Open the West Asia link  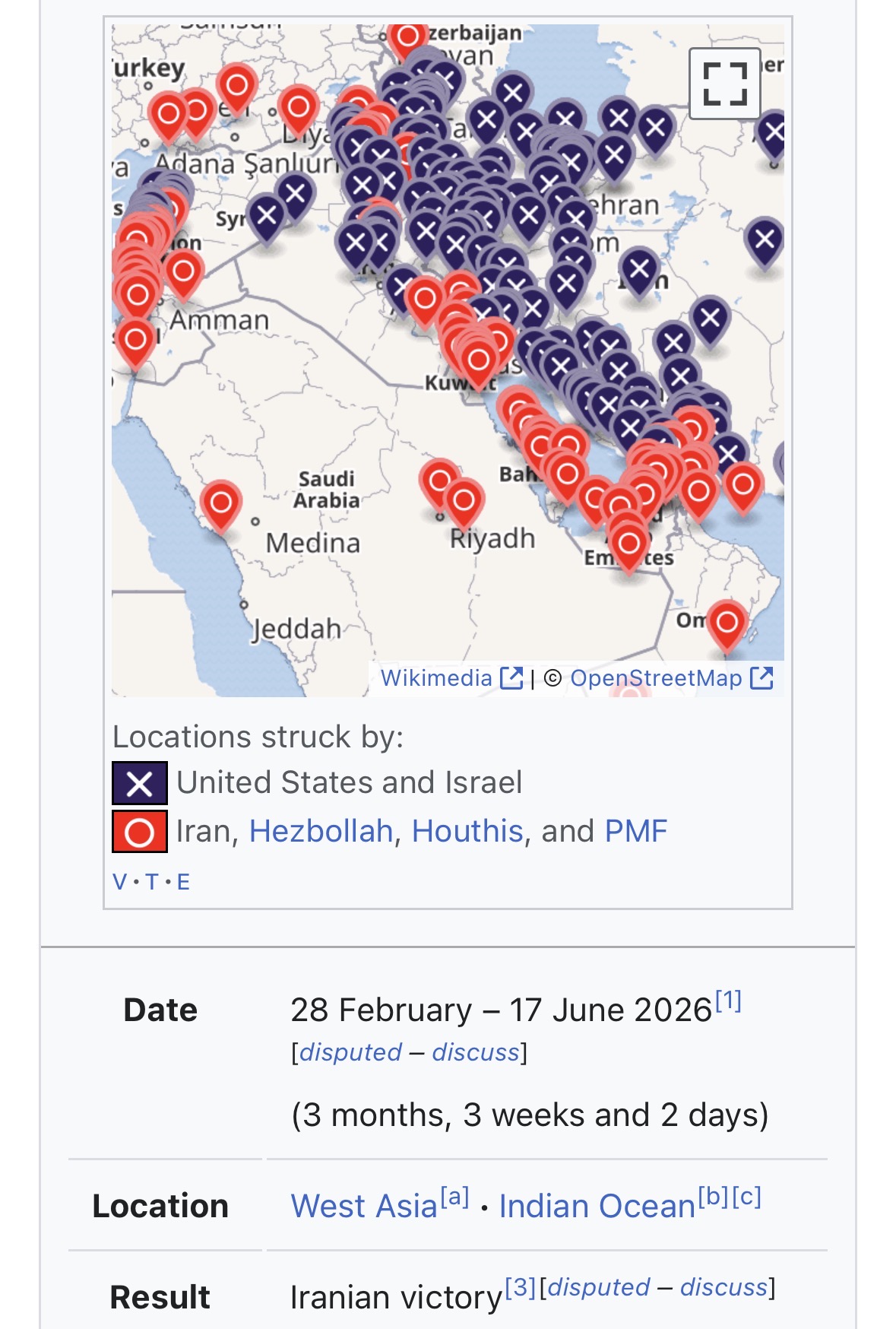point(364,1207)
